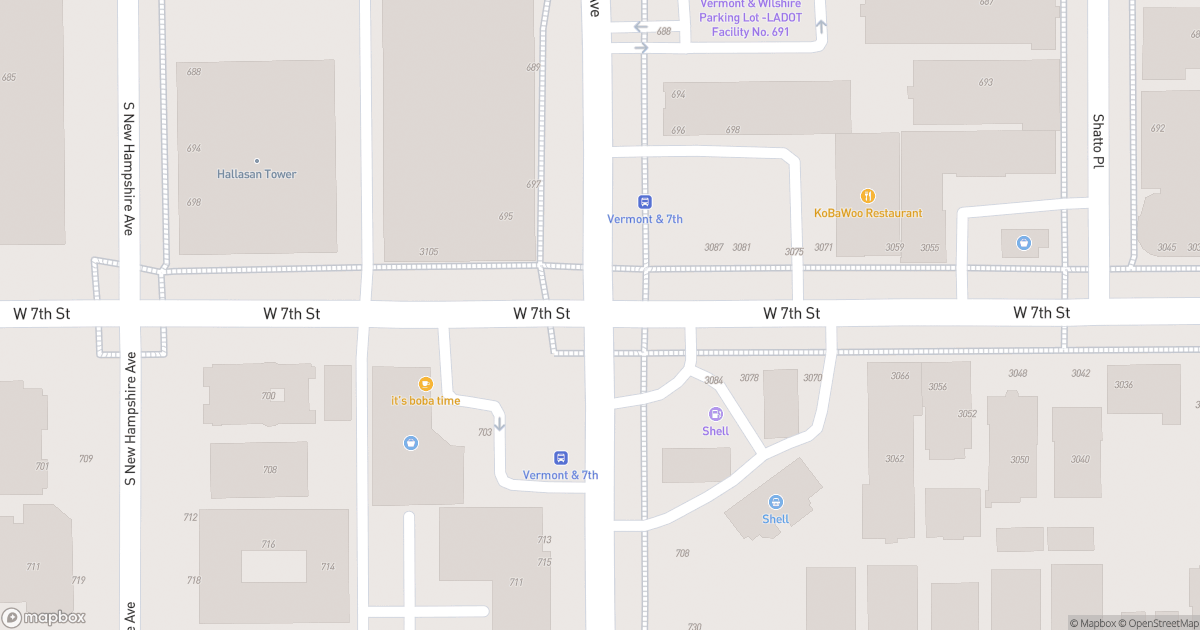Tap the Mapbox logo

(44, 617)
